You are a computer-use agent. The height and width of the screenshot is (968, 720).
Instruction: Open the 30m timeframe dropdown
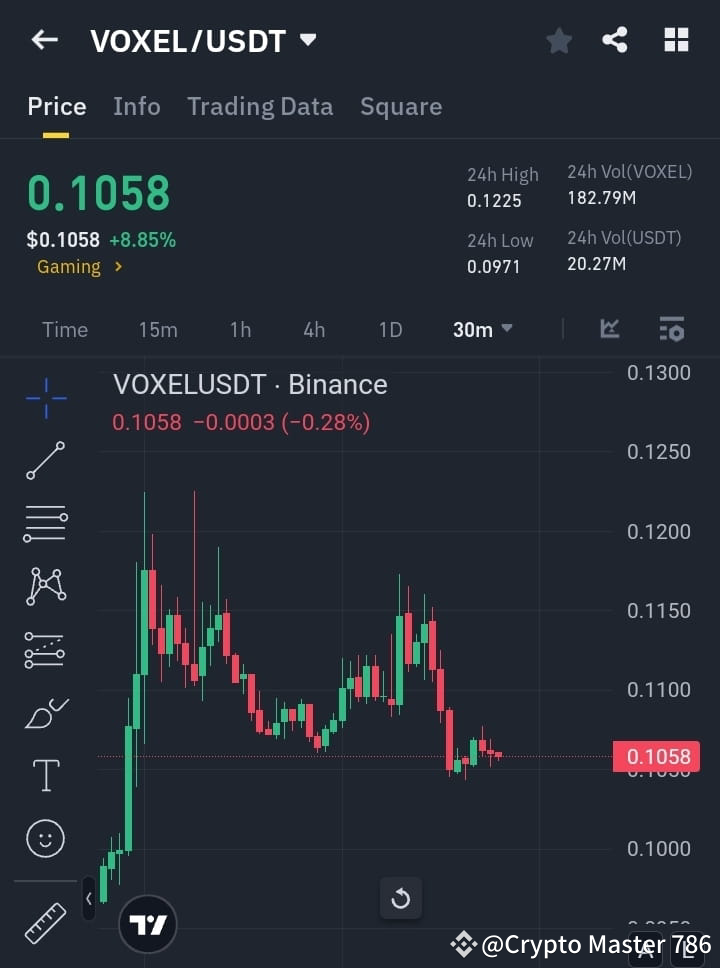tap(482, 330)
